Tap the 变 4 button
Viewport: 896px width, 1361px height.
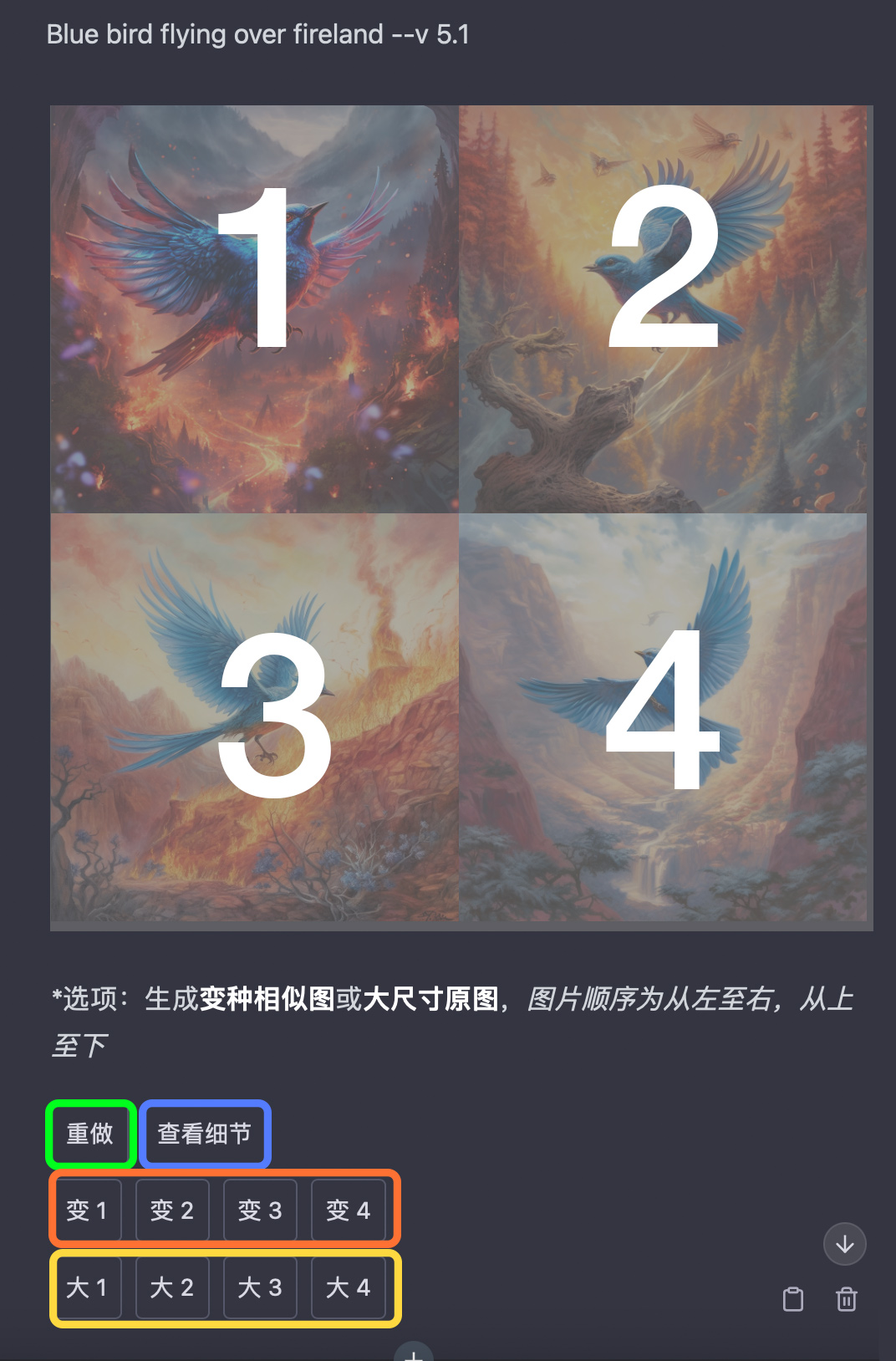348,1210
